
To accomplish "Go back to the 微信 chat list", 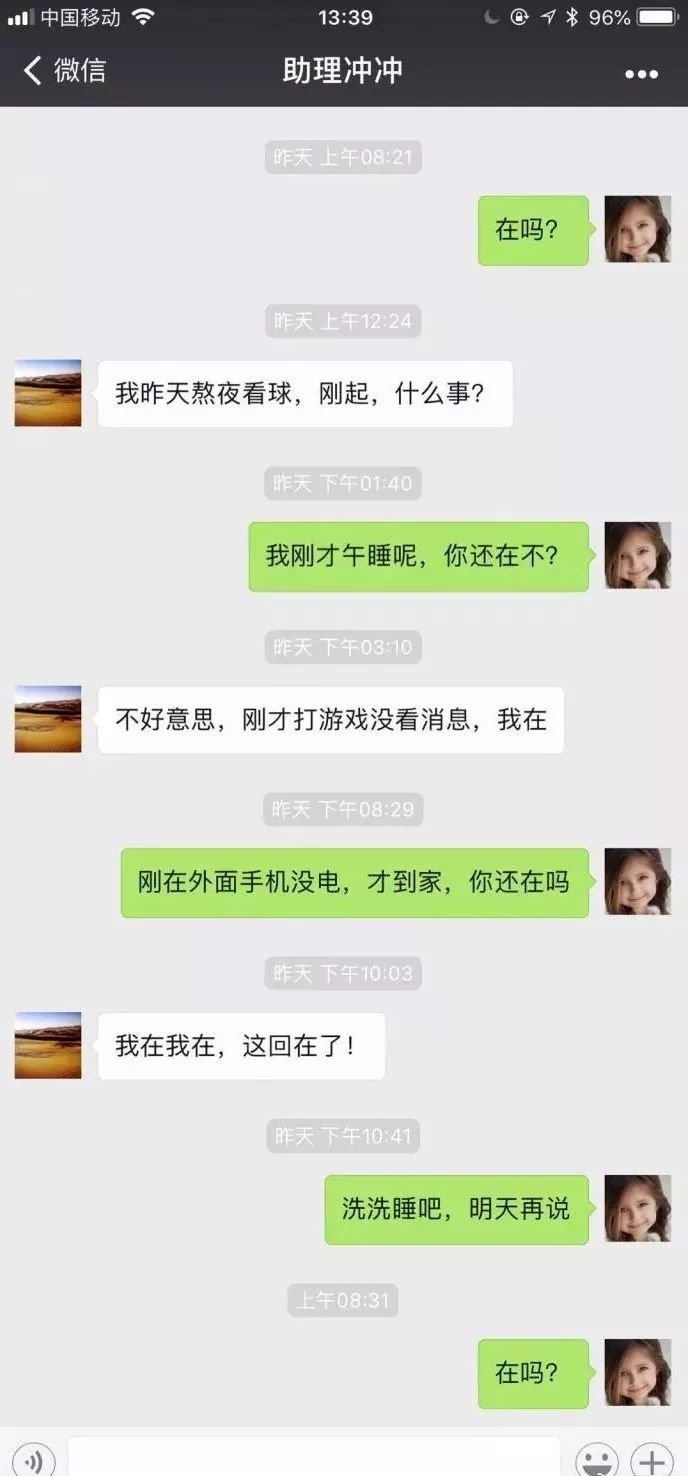I will click(64, 71).
